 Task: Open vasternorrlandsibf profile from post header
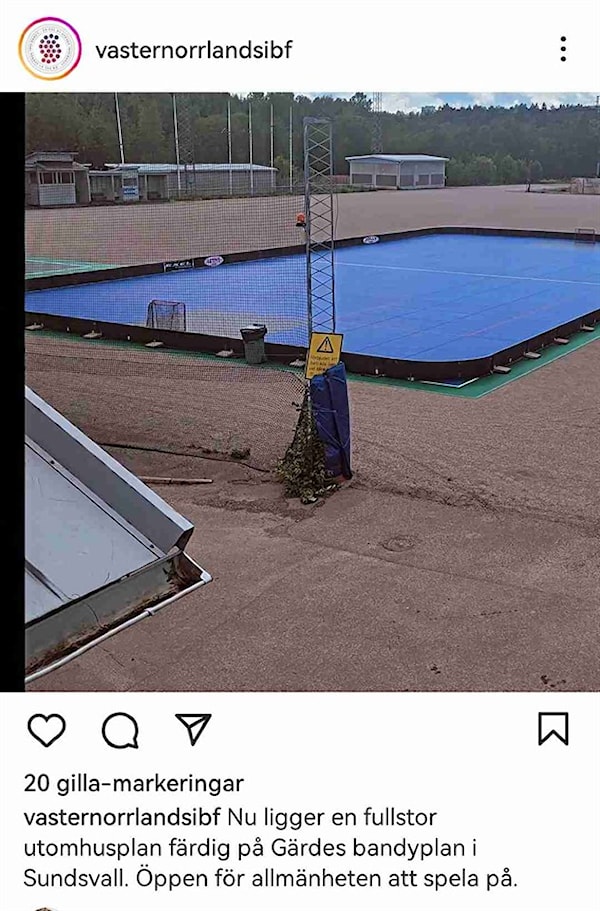pyautogui.click(x=193, y=50)
